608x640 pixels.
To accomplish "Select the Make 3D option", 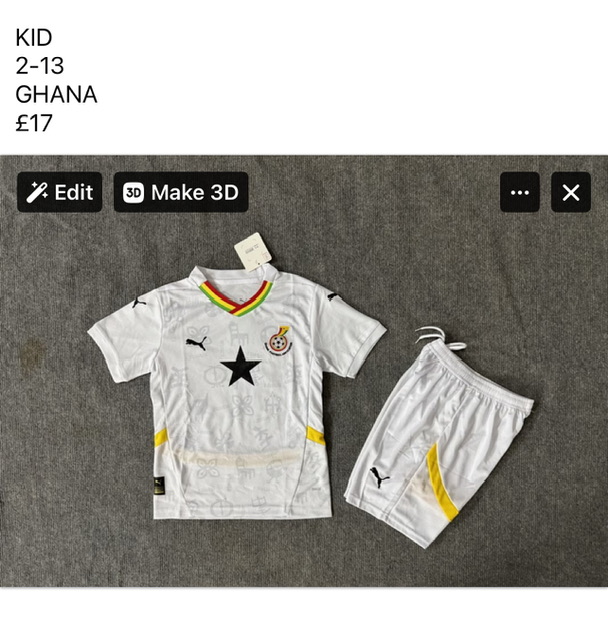I will (181, 192).
